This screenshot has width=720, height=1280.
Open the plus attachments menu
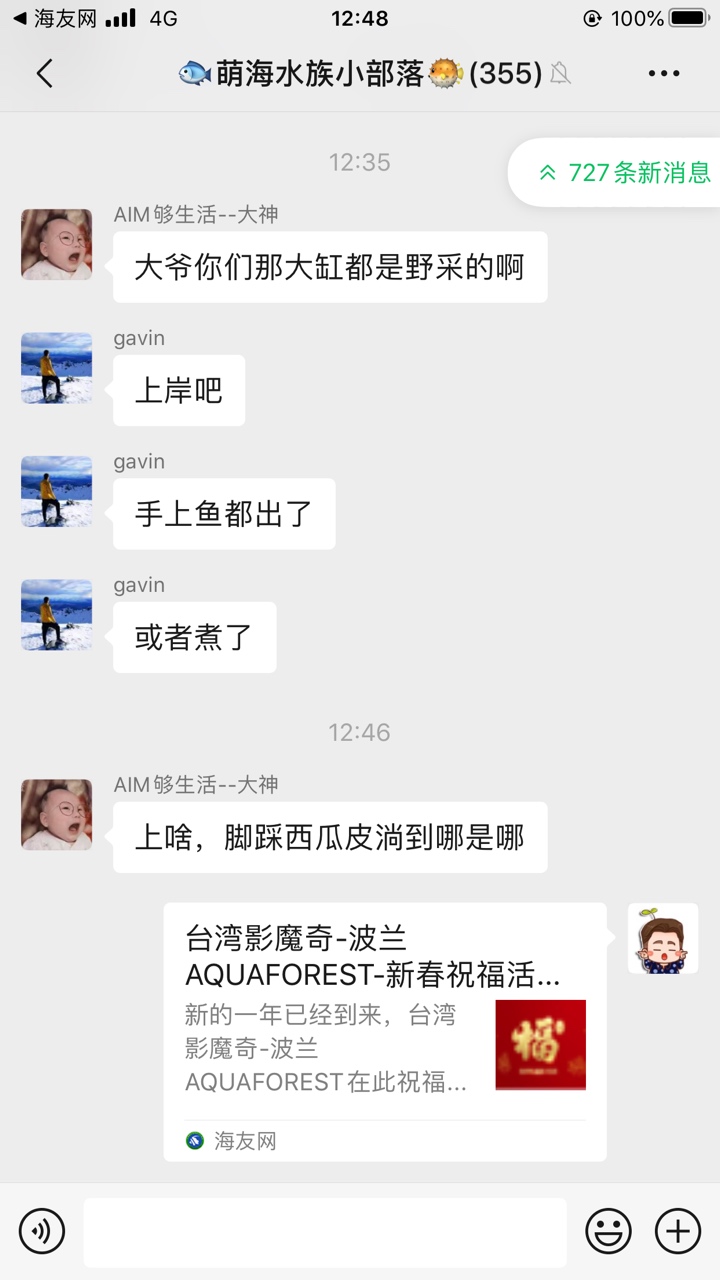[x=677, y=1230]
